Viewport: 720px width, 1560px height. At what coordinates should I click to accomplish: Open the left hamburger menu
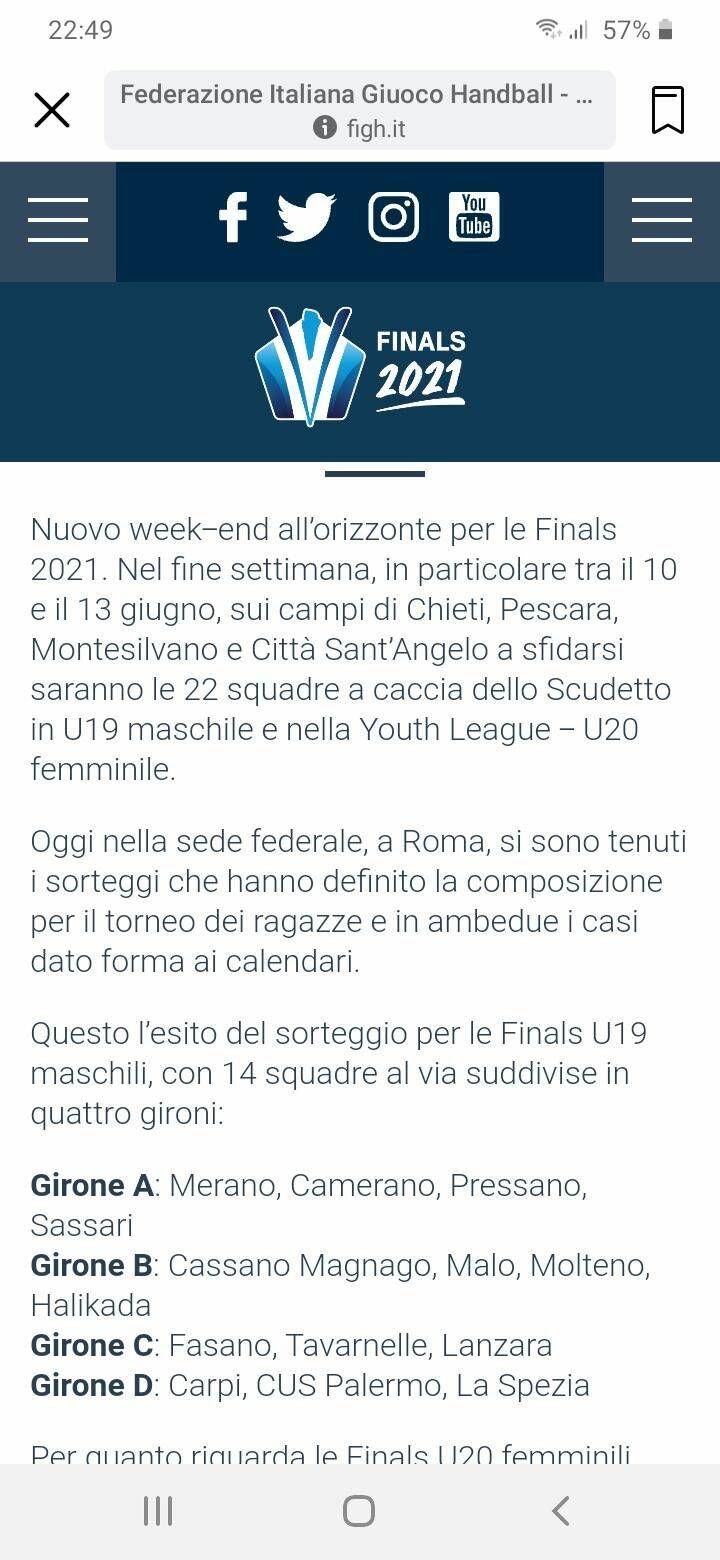58,221
